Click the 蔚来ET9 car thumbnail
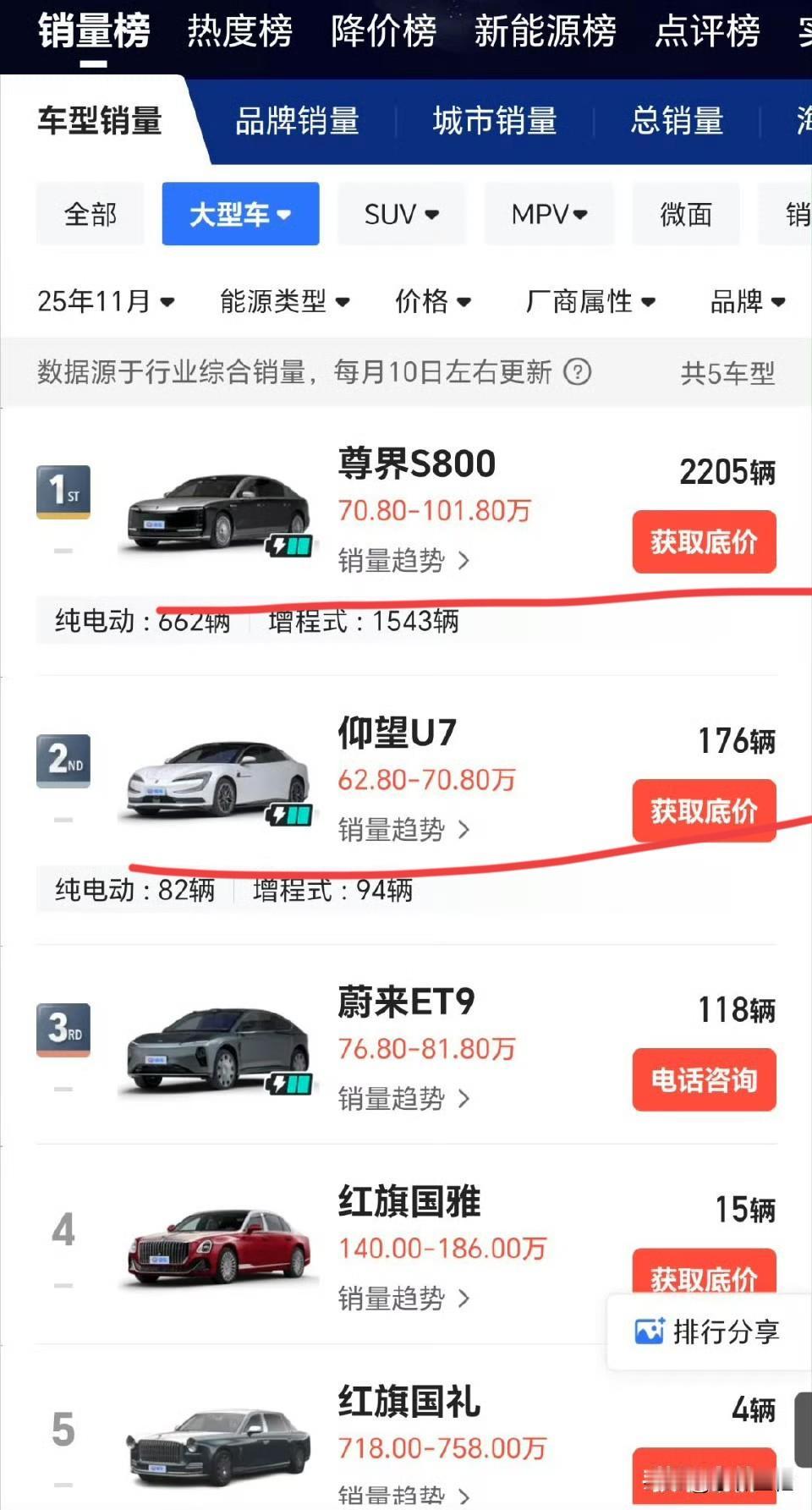Screen dimensions: 812x1510 pos(218,1049)
